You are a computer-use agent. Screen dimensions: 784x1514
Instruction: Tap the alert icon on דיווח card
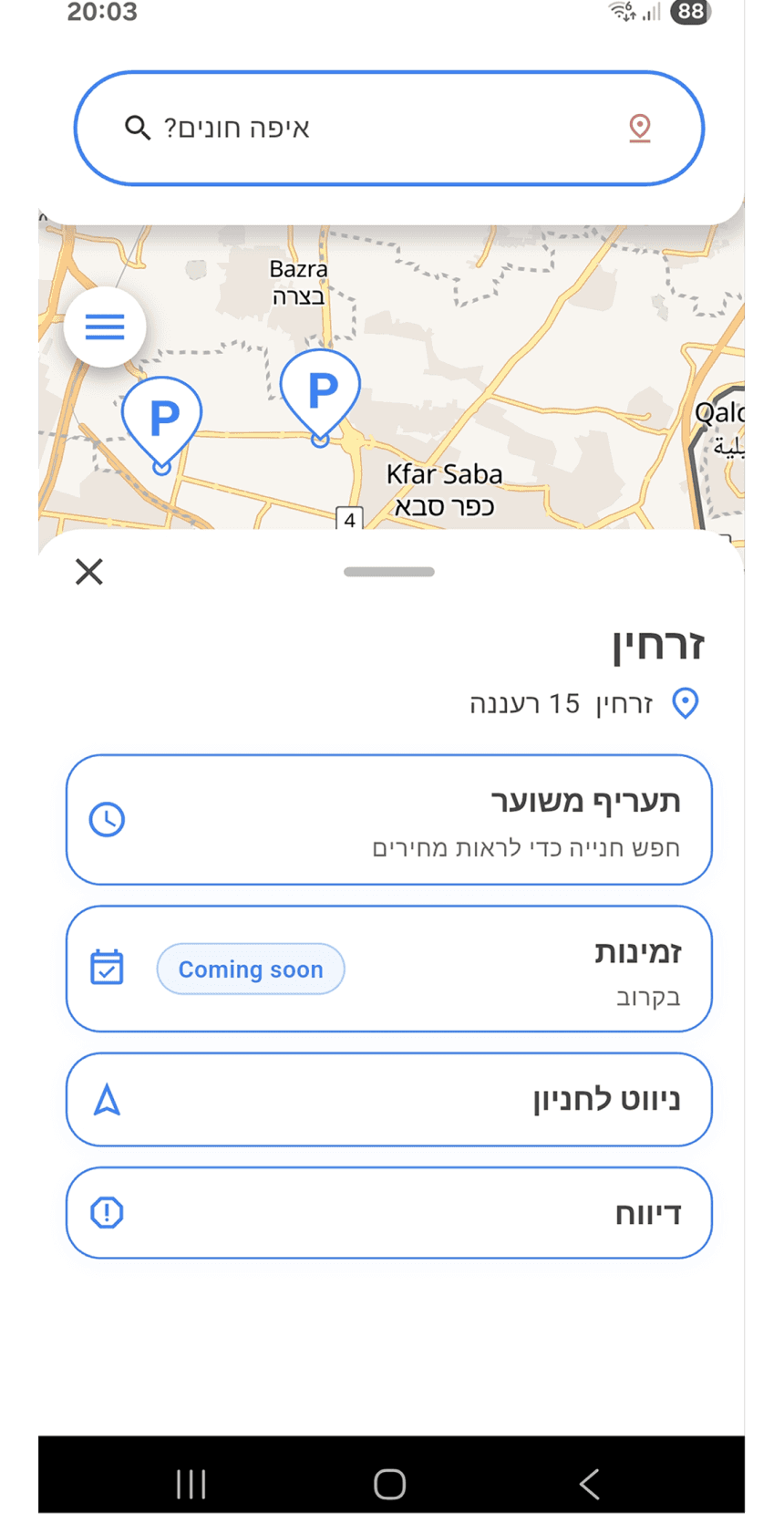[x=107, y=1213]
